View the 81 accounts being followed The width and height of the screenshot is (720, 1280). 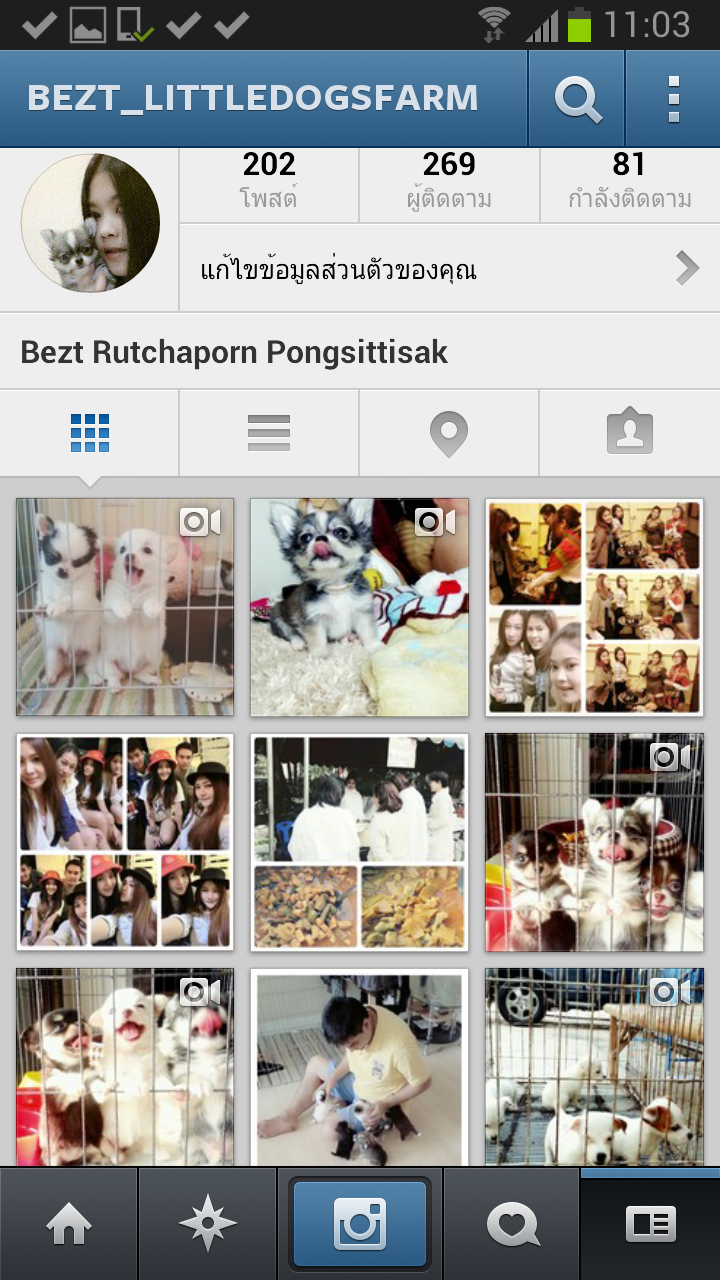[629, 180]
